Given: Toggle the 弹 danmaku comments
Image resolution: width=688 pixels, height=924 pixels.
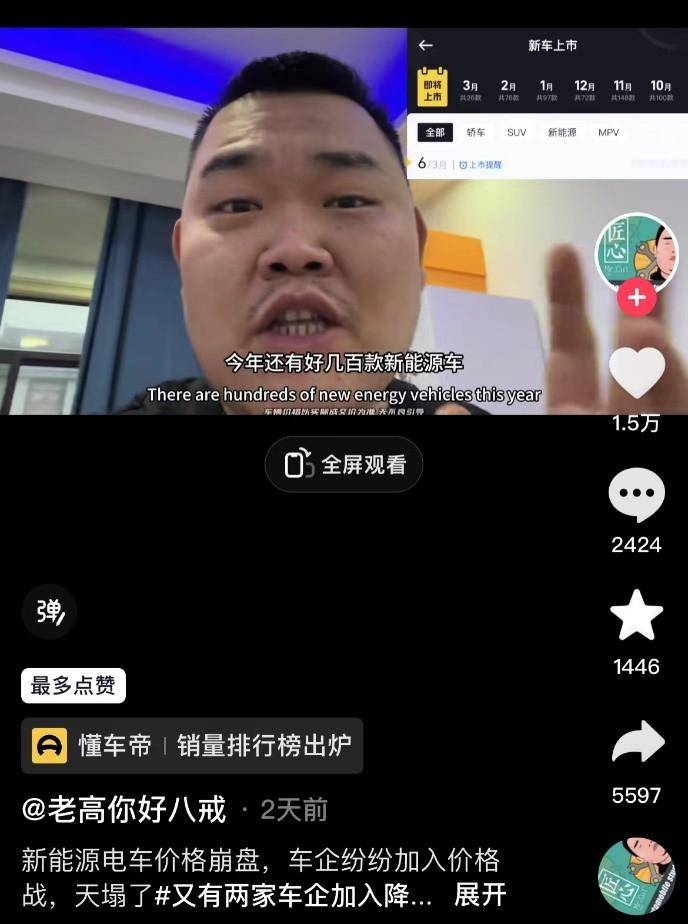Looking at the screenshot, I should (x=49, y=612).
